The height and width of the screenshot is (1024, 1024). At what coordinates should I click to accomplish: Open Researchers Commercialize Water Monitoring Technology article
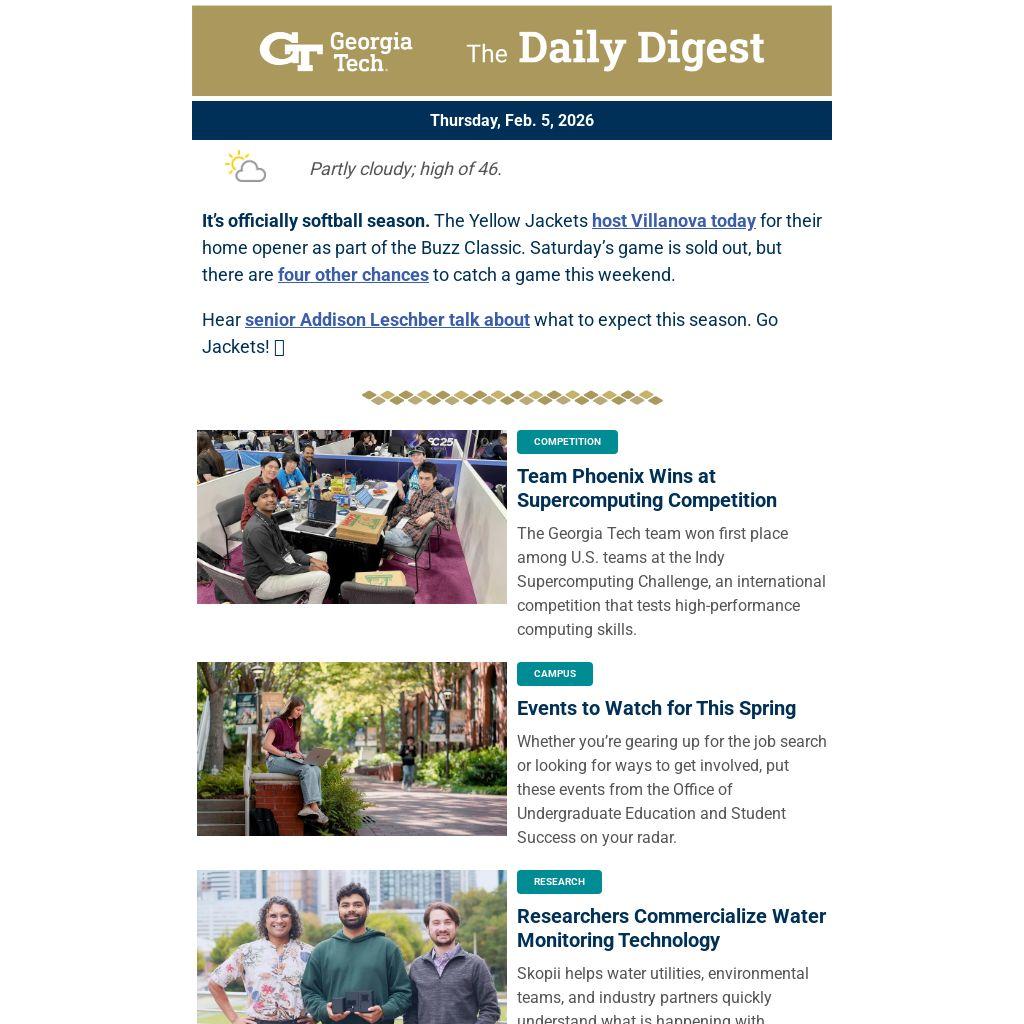pyautogui.click(x=671, y=928)
